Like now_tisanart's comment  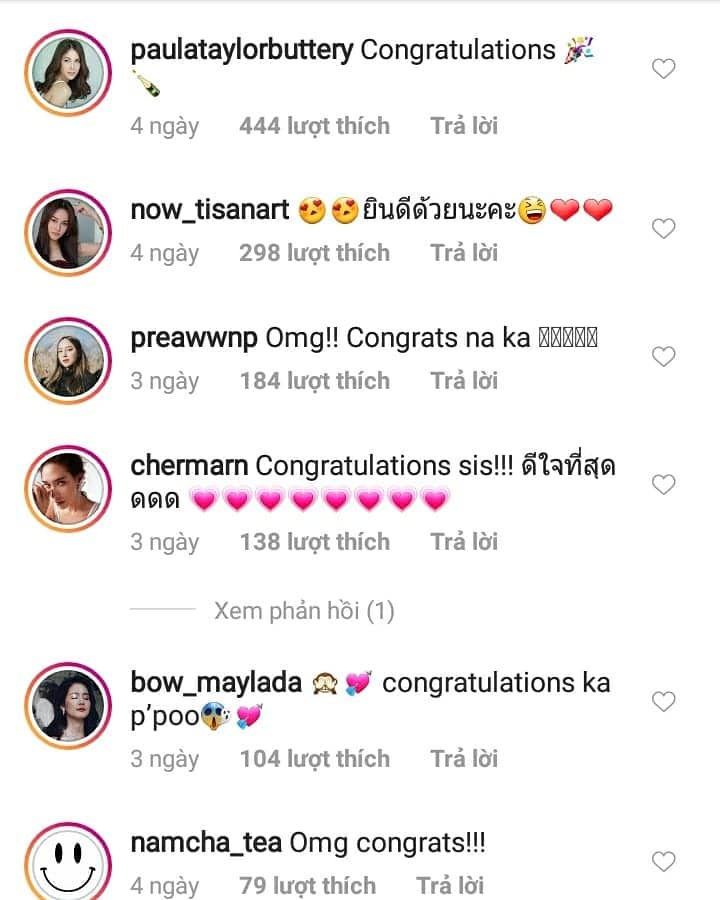coord(664,229)
